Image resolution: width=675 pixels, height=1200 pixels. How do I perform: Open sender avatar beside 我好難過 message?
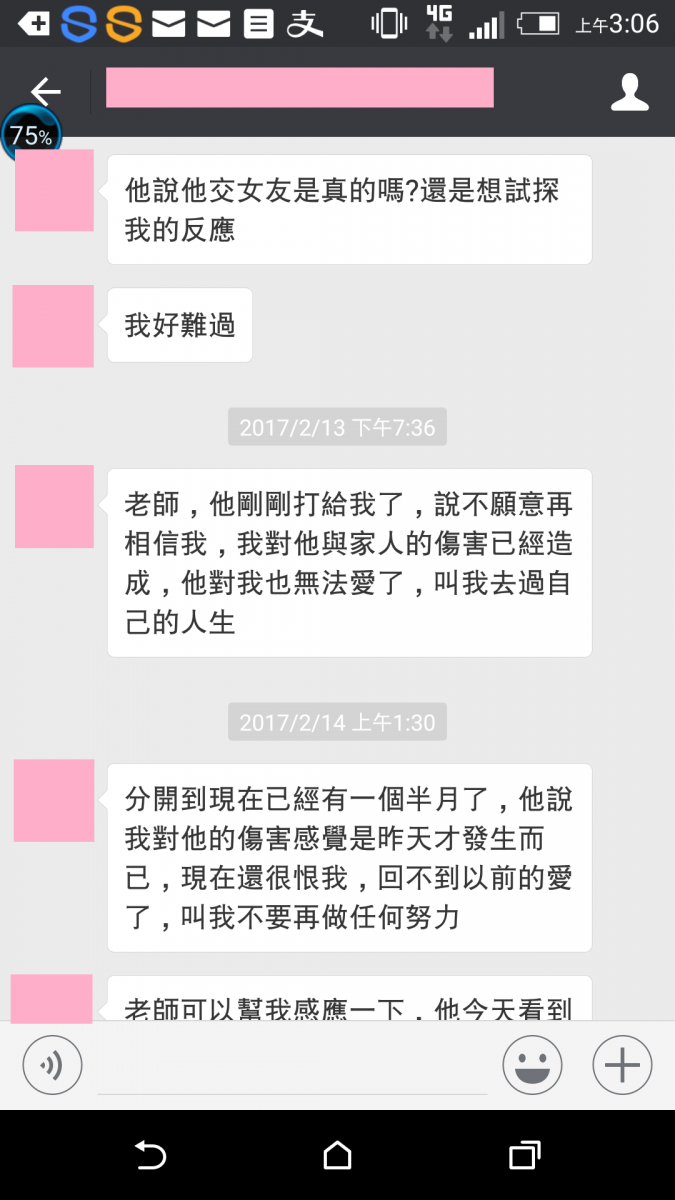pyautogui.click(x=53, y=326)
